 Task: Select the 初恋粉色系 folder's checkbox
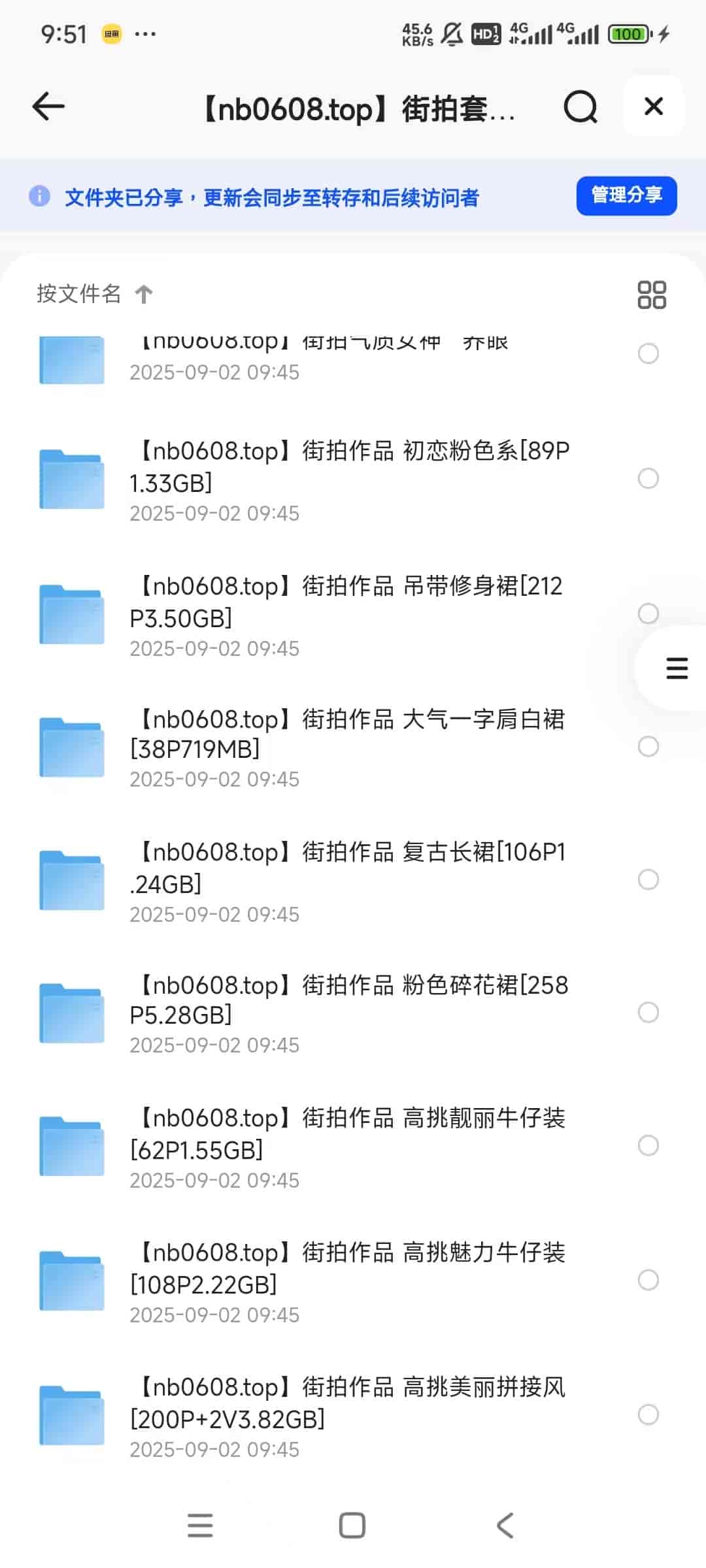pos(648,478)
